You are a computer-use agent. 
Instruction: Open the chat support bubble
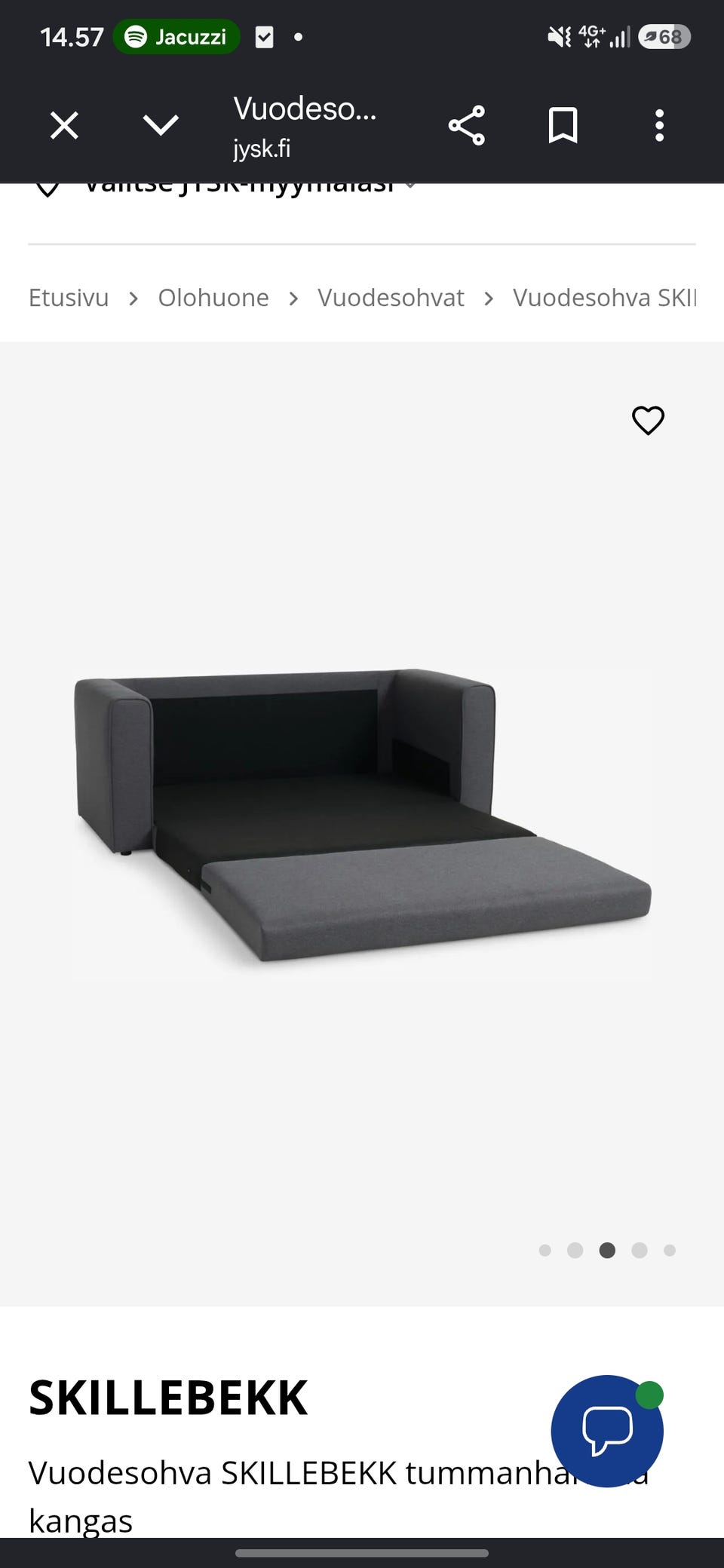[607, 1431]
